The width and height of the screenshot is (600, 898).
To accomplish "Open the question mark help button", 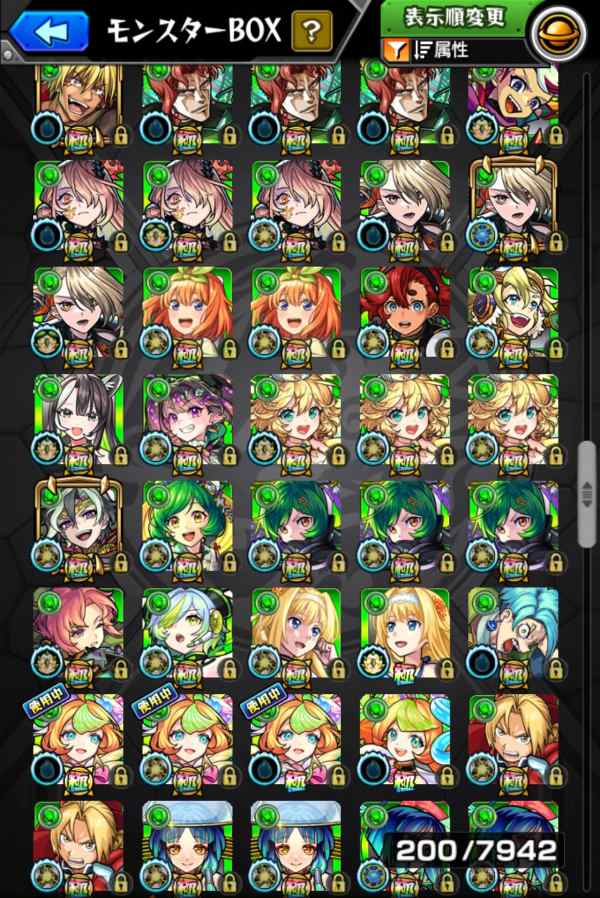I will 312,32.
